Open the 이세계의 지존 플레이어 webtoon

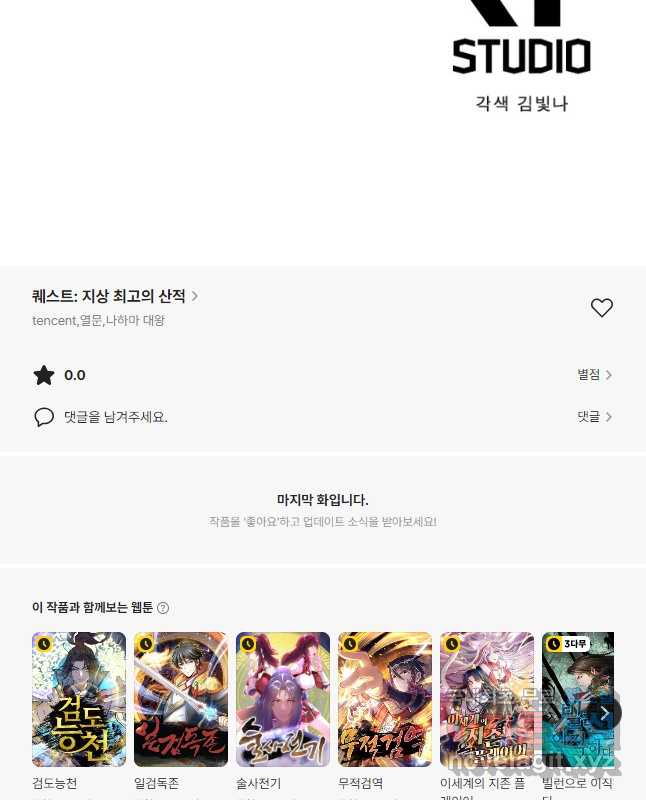pyautogui.click(x=487, y=699)
